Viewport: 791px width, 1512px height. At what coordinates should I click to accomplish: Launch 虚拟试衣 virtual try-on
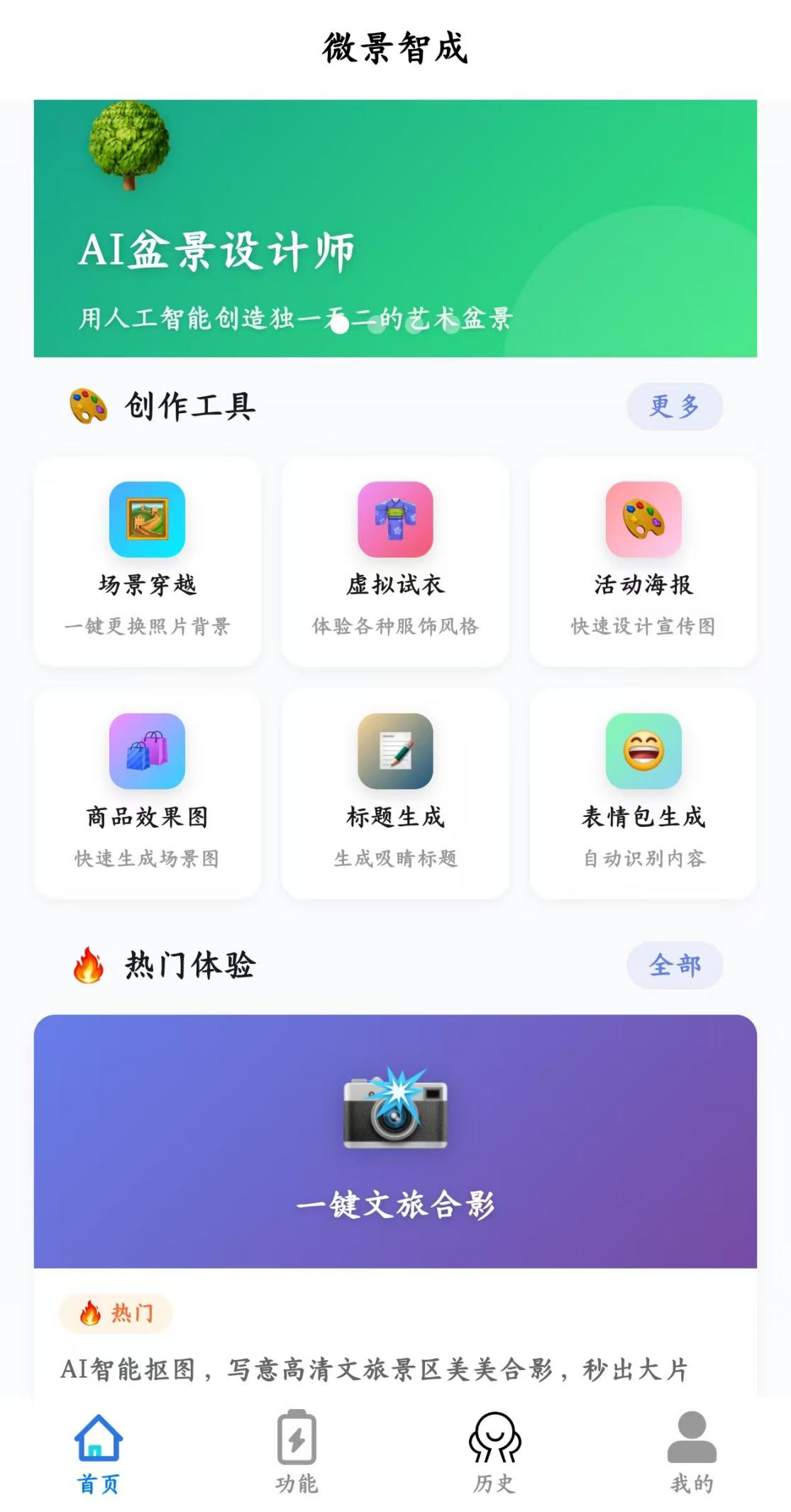(395, 561)
